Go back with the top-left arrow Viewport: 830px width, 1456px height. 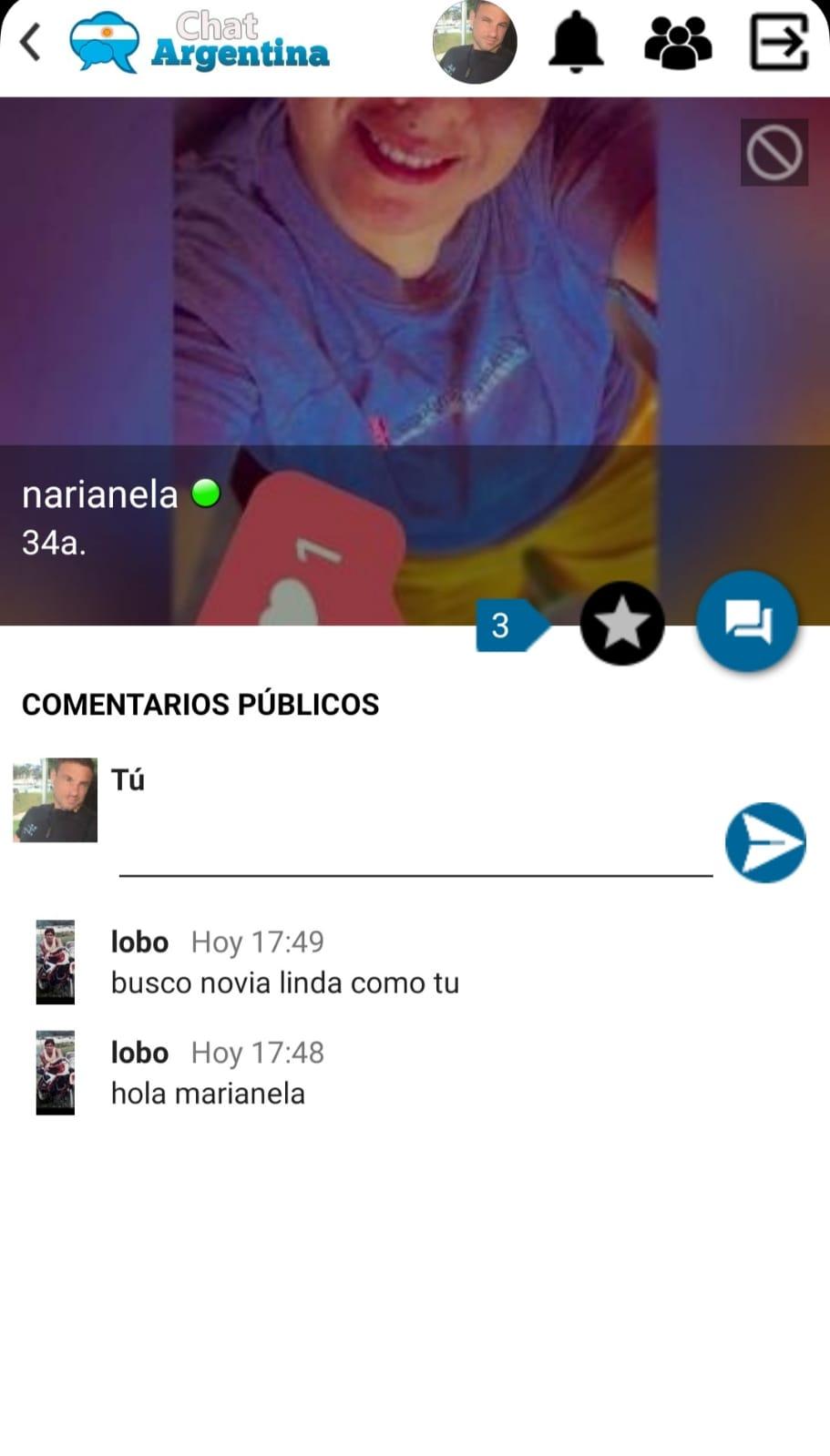click(30, 43)
